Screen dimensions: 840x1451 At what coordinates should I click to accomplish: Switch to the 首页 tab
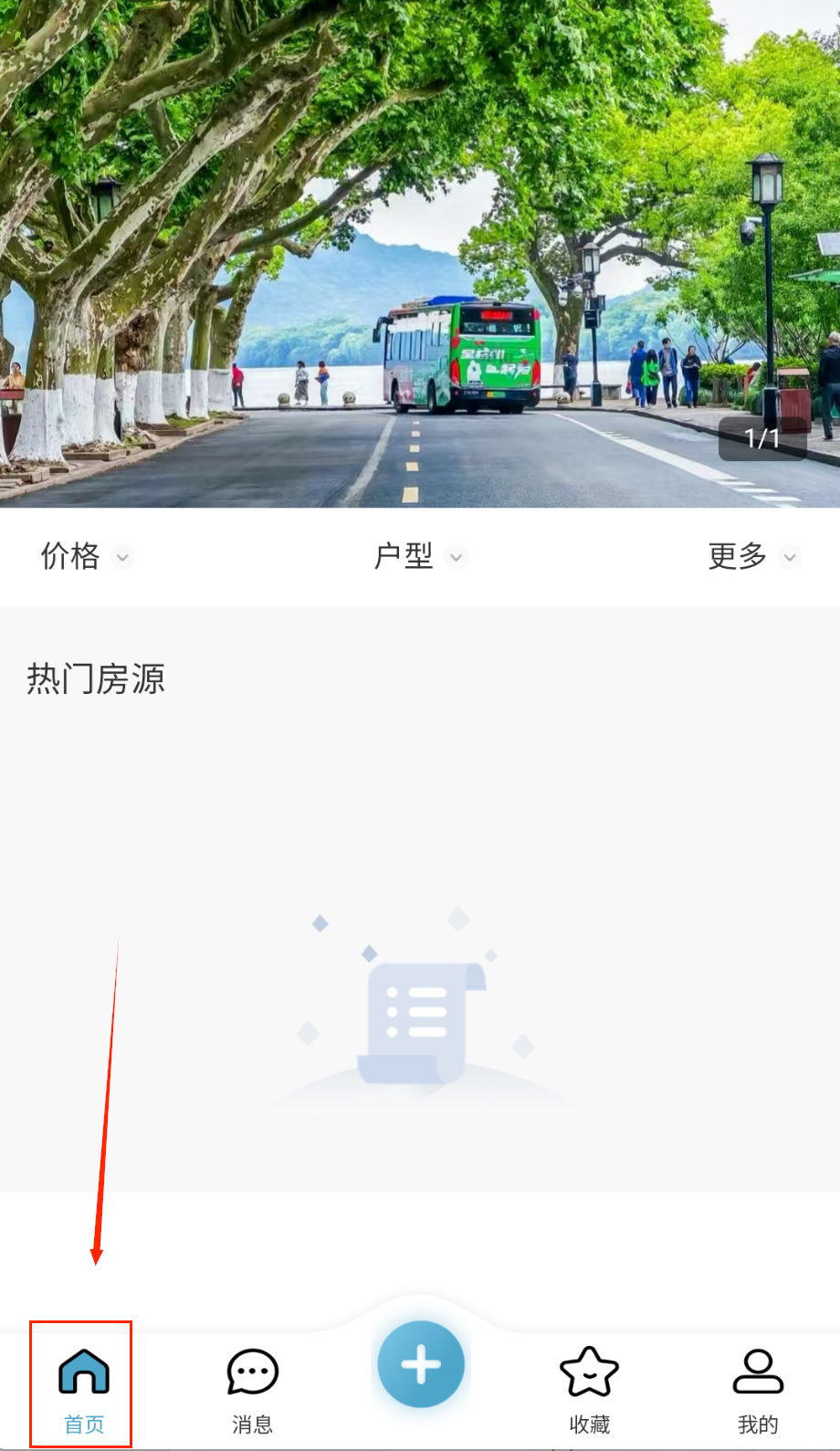tap(83, 1384)
